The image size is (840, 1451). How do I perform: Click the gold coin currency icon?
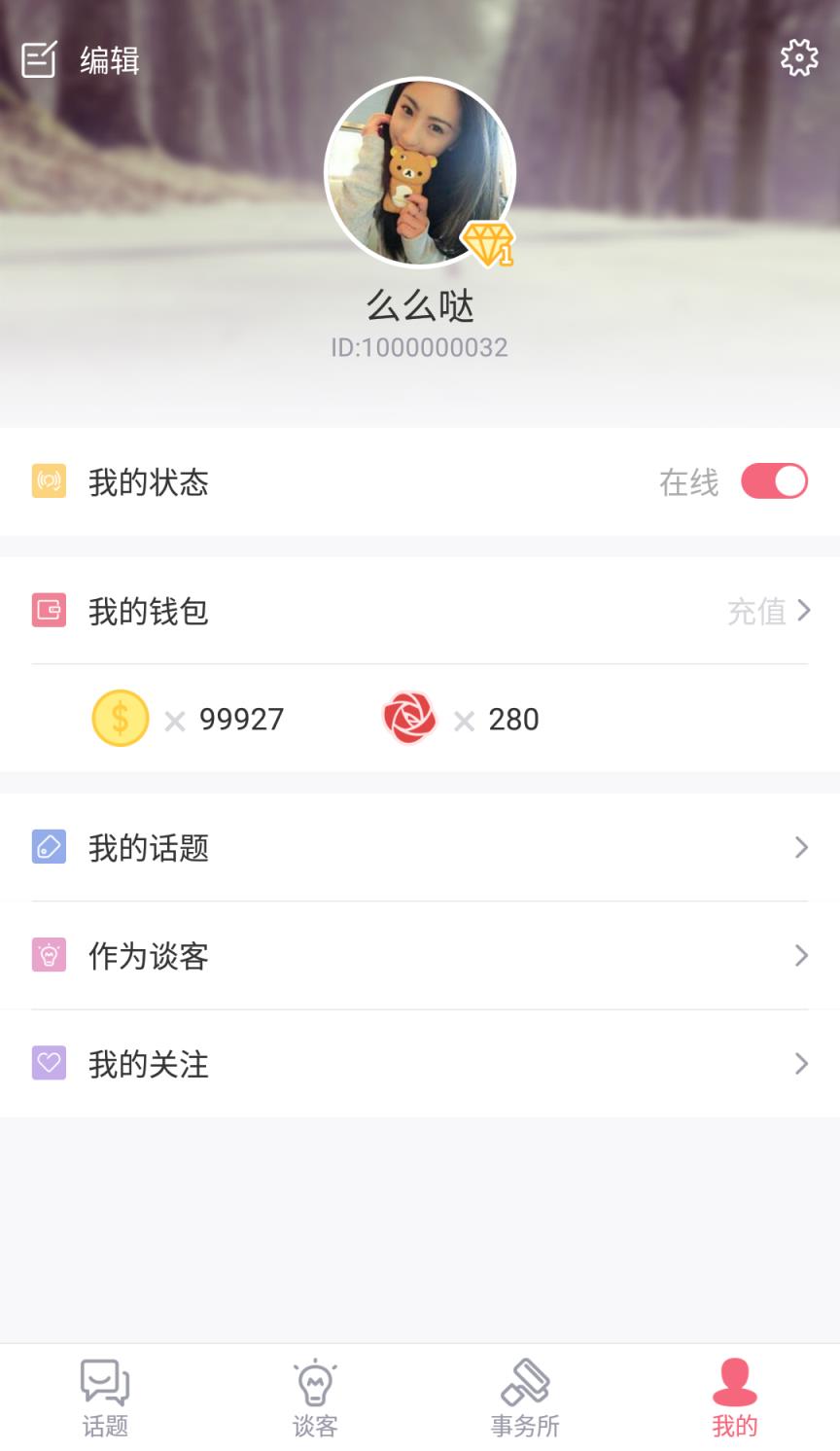(x=120, y=718)
